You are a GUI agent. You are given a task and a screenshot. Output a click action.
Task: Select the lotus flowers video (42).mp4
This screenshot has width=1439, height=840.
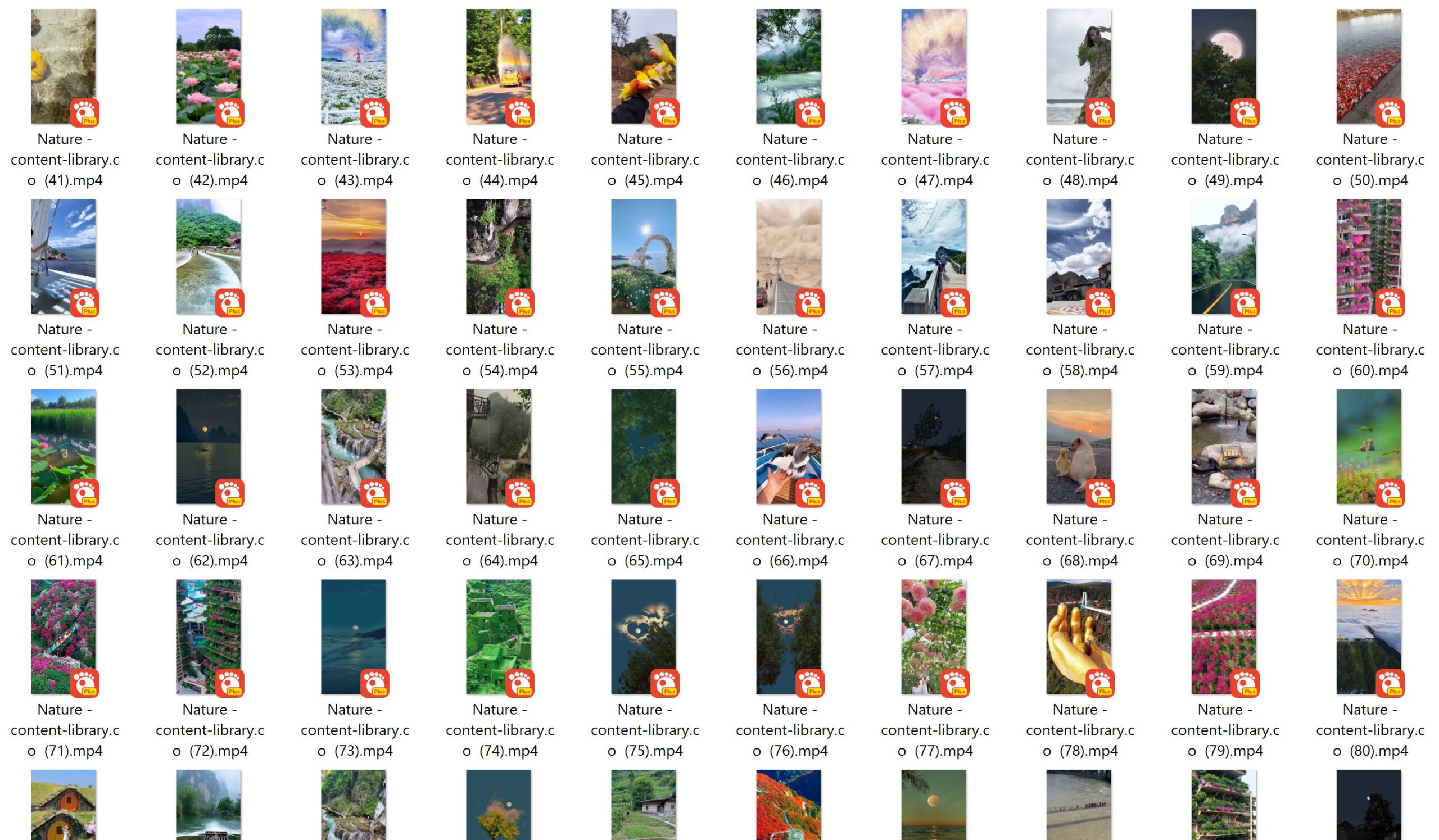pyautogui.click(x=209, y=66)
